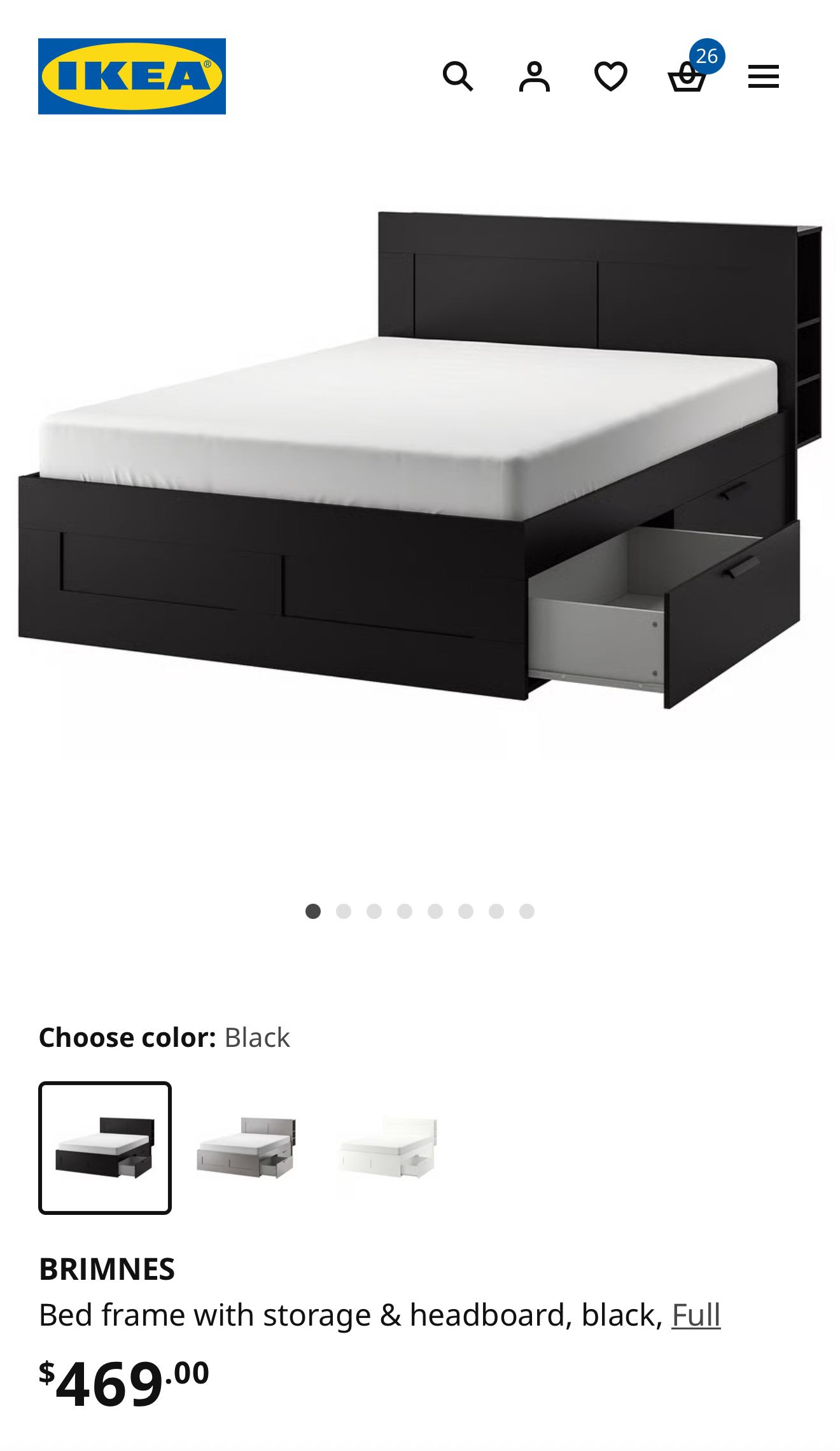
Task: Open the hamburger menu
Action: tap(763, 76)
